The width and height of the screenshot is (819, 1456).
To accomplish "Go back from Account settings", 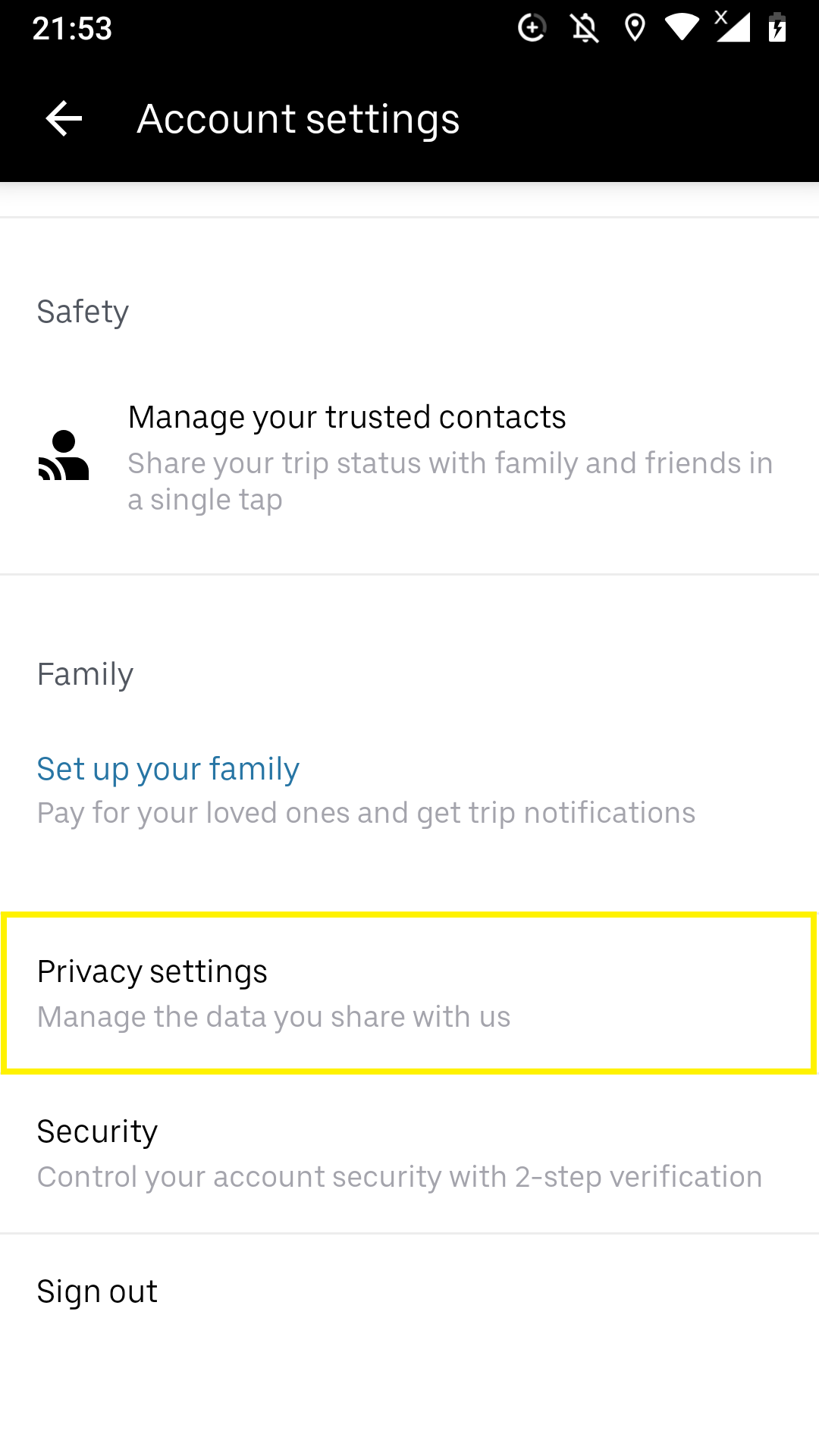I will point(64,119).
